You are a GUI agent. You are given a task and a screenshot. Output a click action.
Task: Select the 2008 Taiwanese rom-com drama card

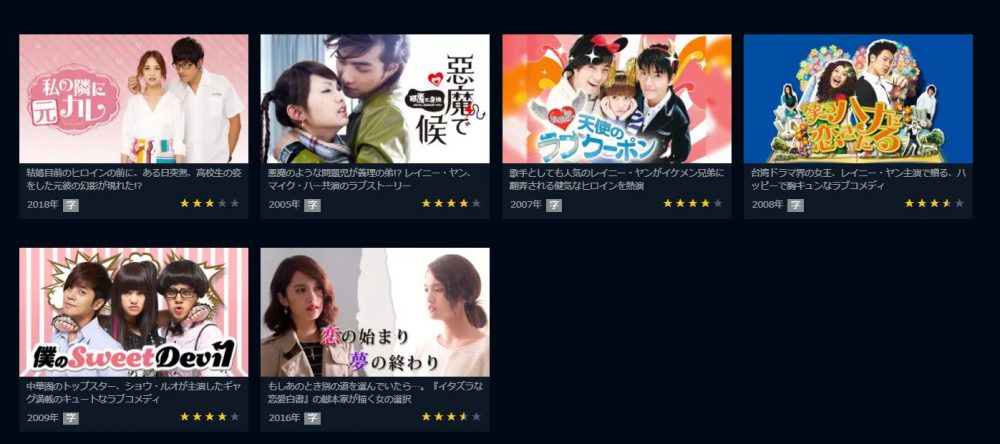point(858,99)
